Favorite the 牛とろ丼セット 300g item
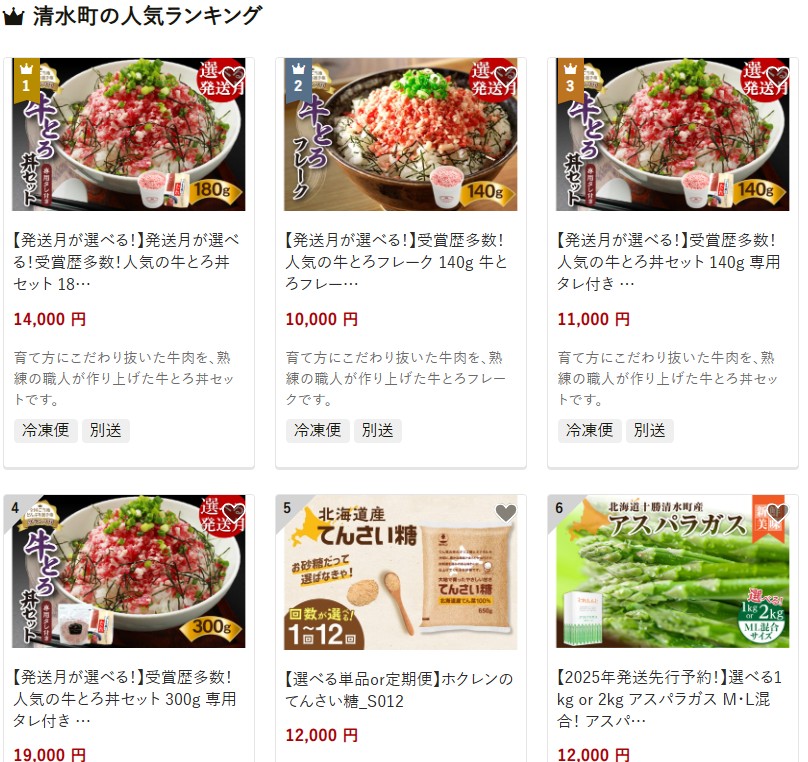The height and width of the screenshot is (762, 808). click(234, 513)
